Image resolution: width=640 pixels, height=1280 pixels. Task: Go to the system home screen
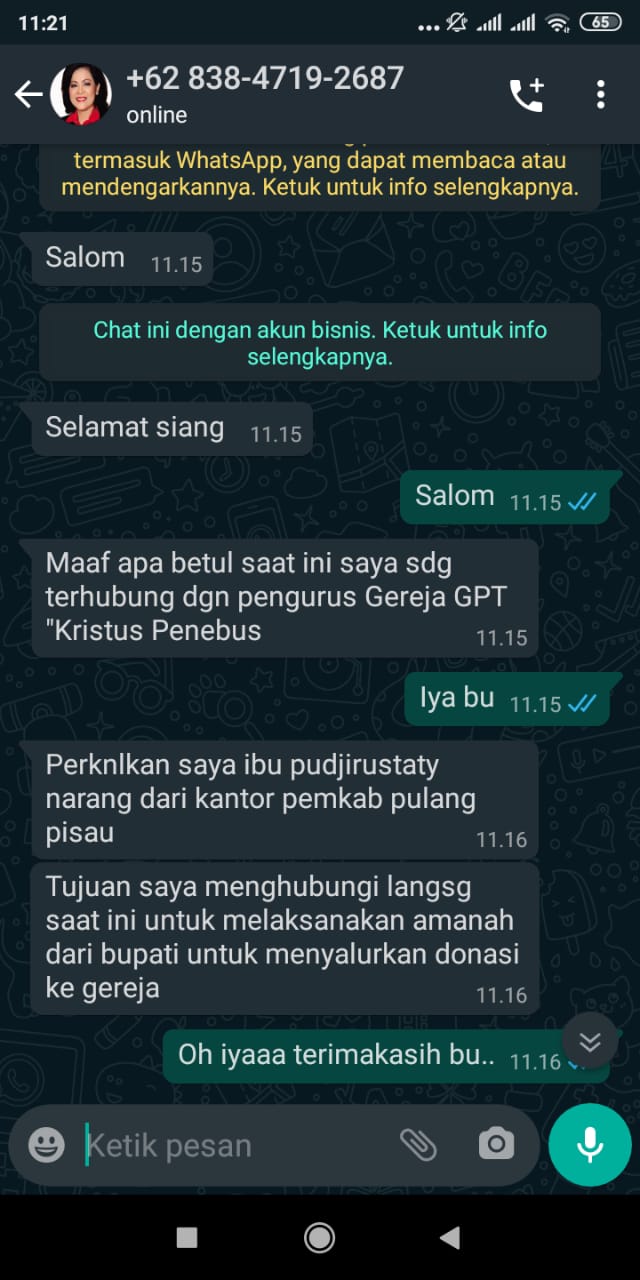[320, 1238]
